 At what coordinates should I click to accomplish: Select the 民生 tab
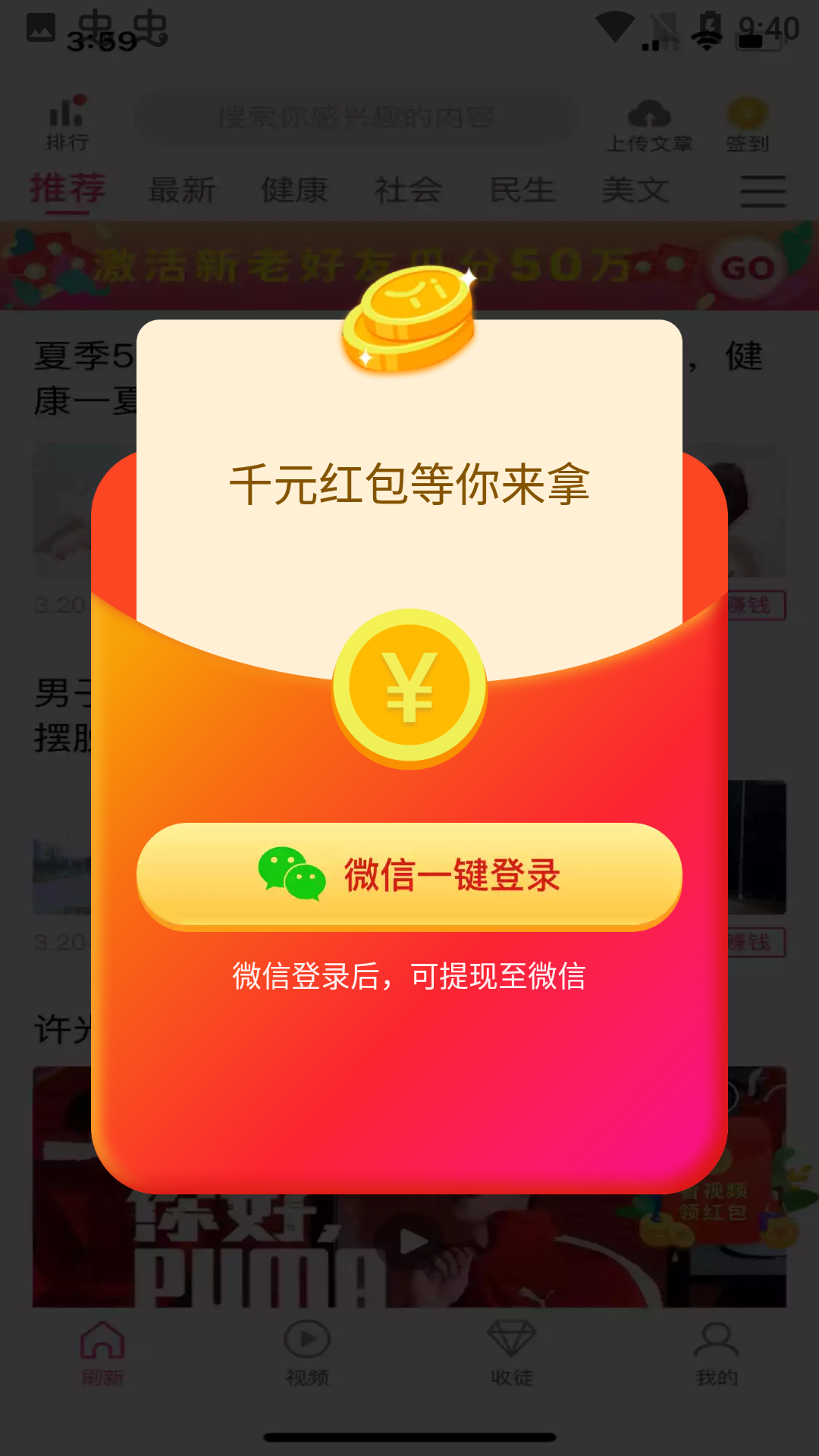[x=522, y=191]
